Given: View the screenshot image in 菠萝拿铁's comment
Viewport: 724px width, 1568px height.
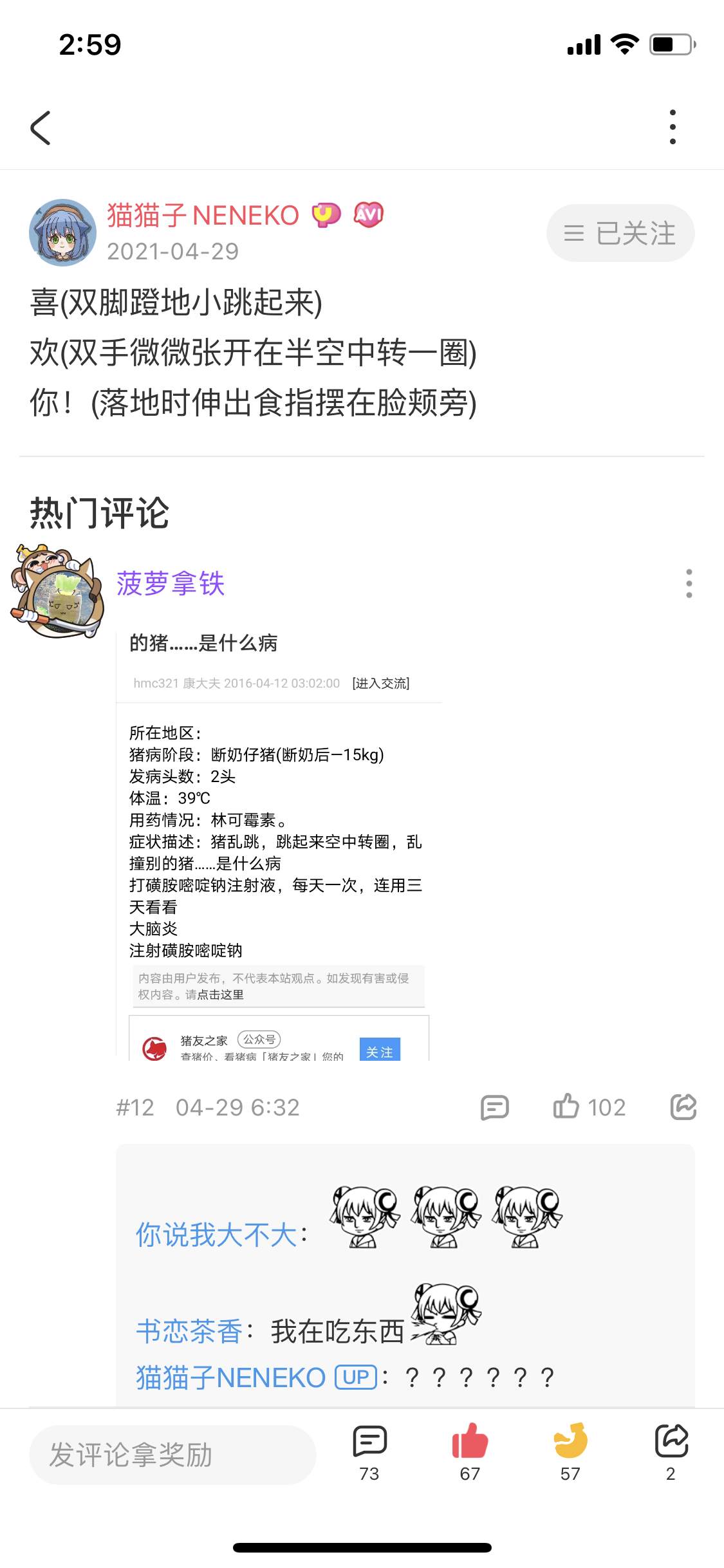Looking at the screenshot, I should pos(279,843).
